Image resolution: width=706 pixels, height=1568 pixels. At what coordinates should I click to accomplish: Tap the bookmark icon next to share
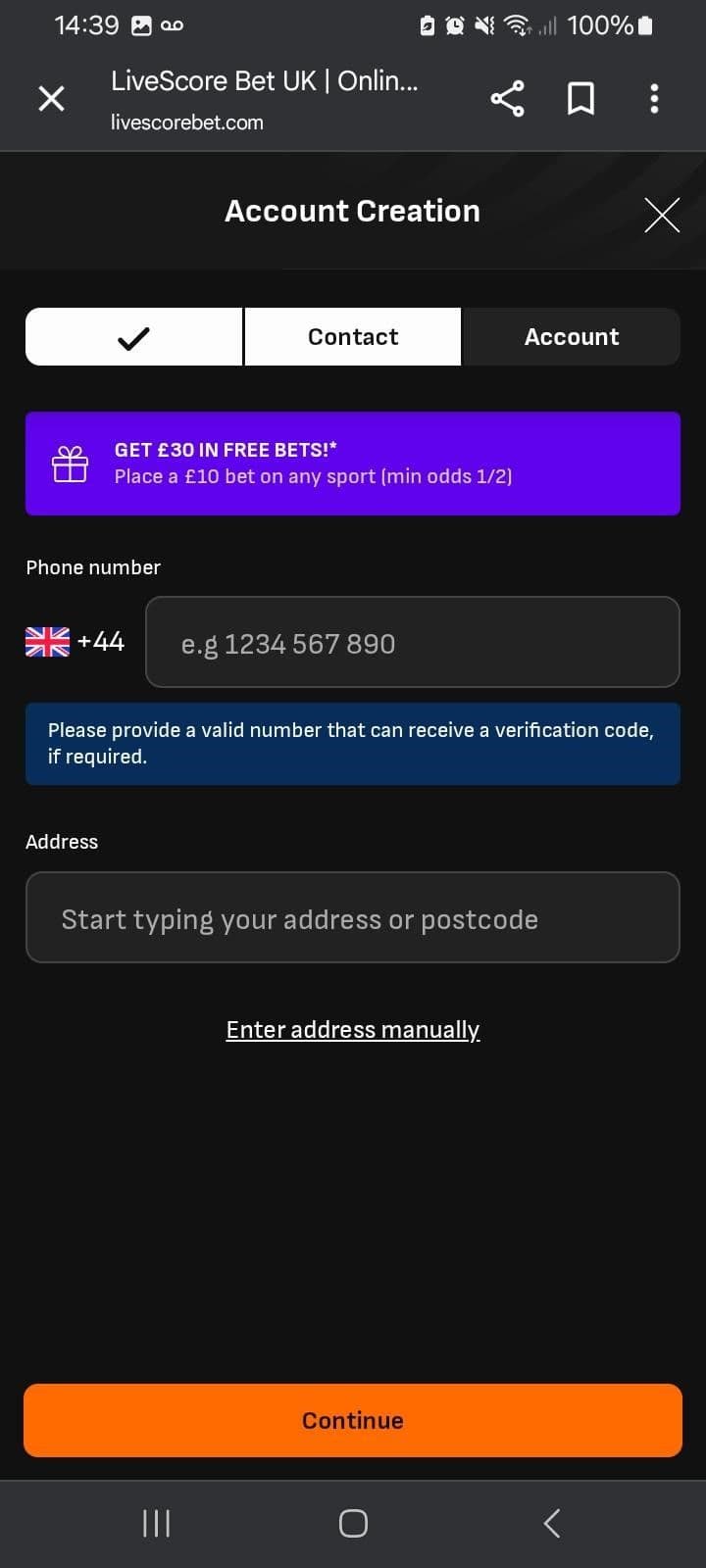[580, 98]
